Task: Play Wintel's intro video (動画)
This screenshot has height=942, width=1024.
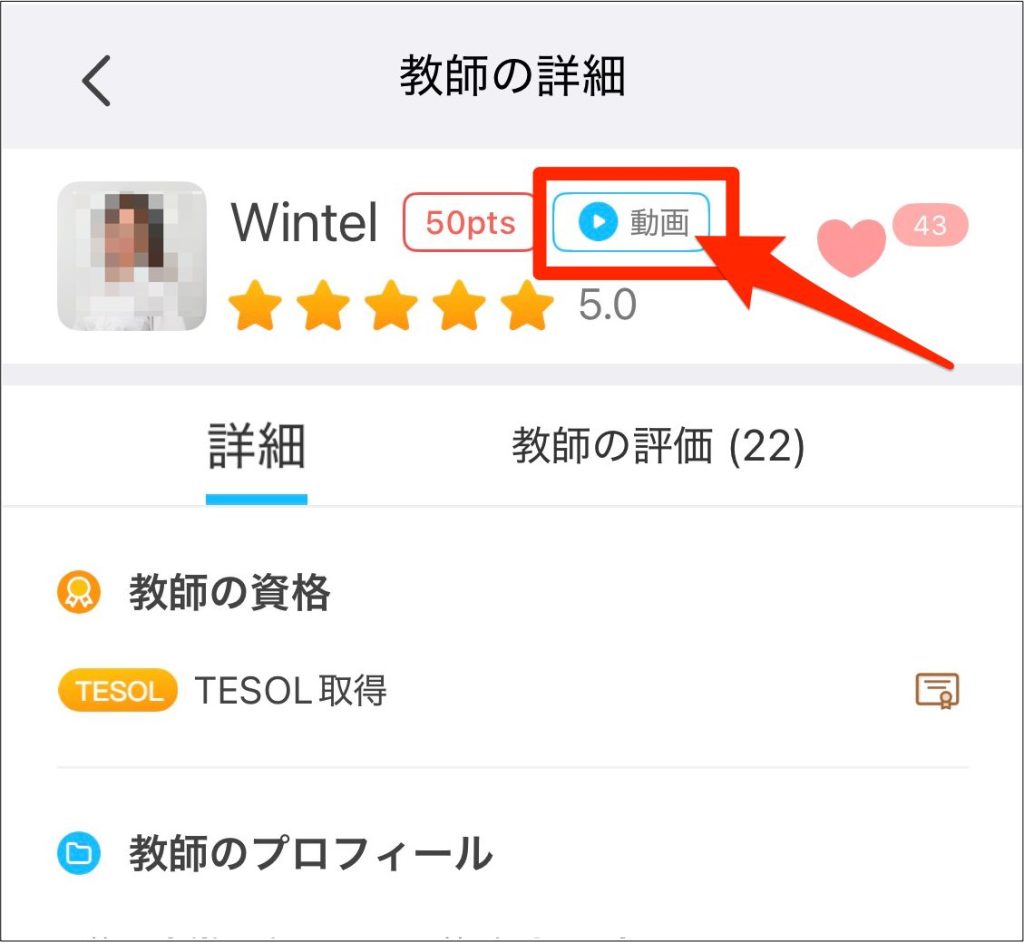Action: click(632, 222)
